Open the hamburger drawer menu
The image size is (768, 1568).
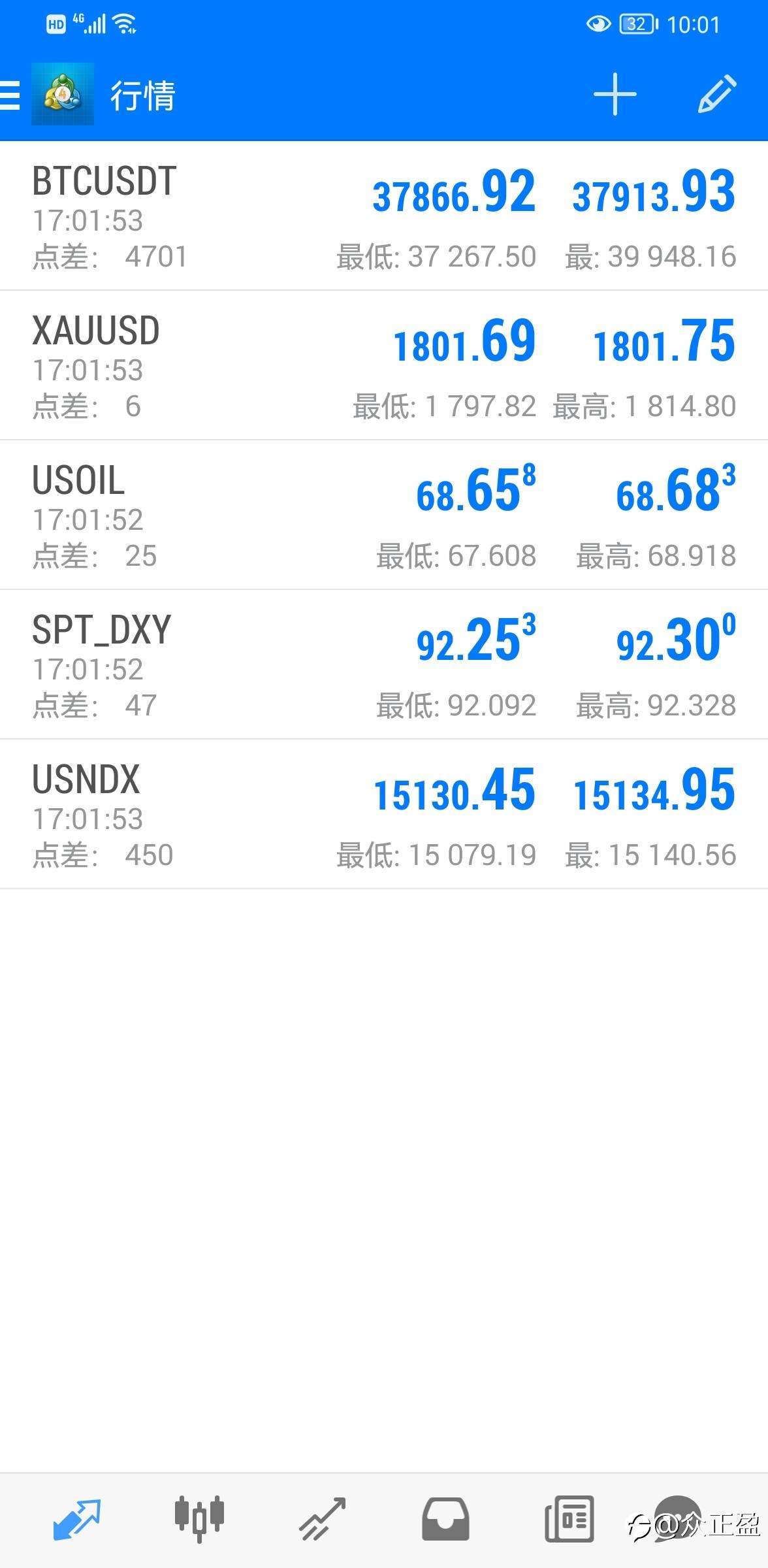point(10,95)
